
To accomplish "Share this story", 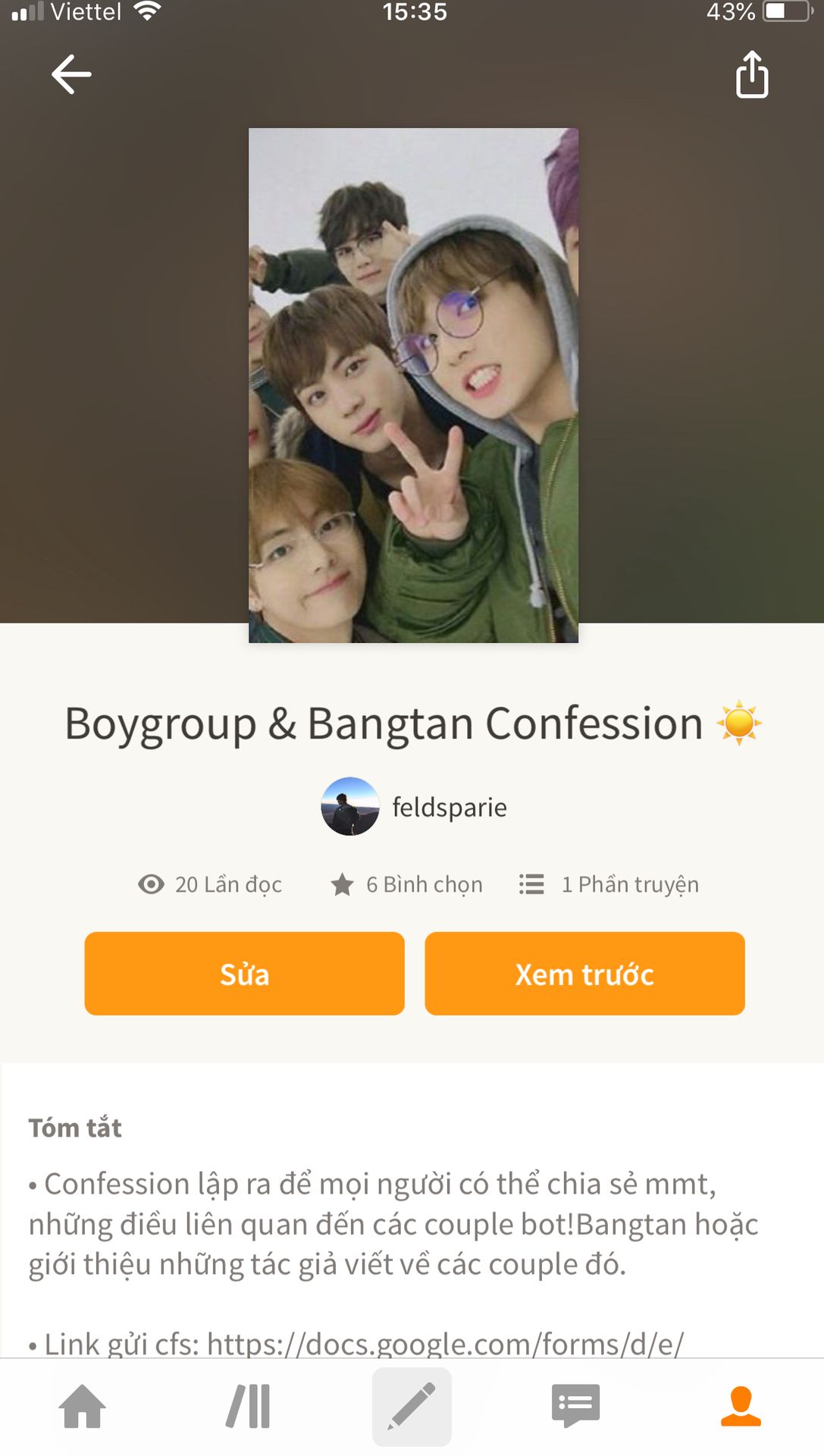I will (x=751, y=74).
